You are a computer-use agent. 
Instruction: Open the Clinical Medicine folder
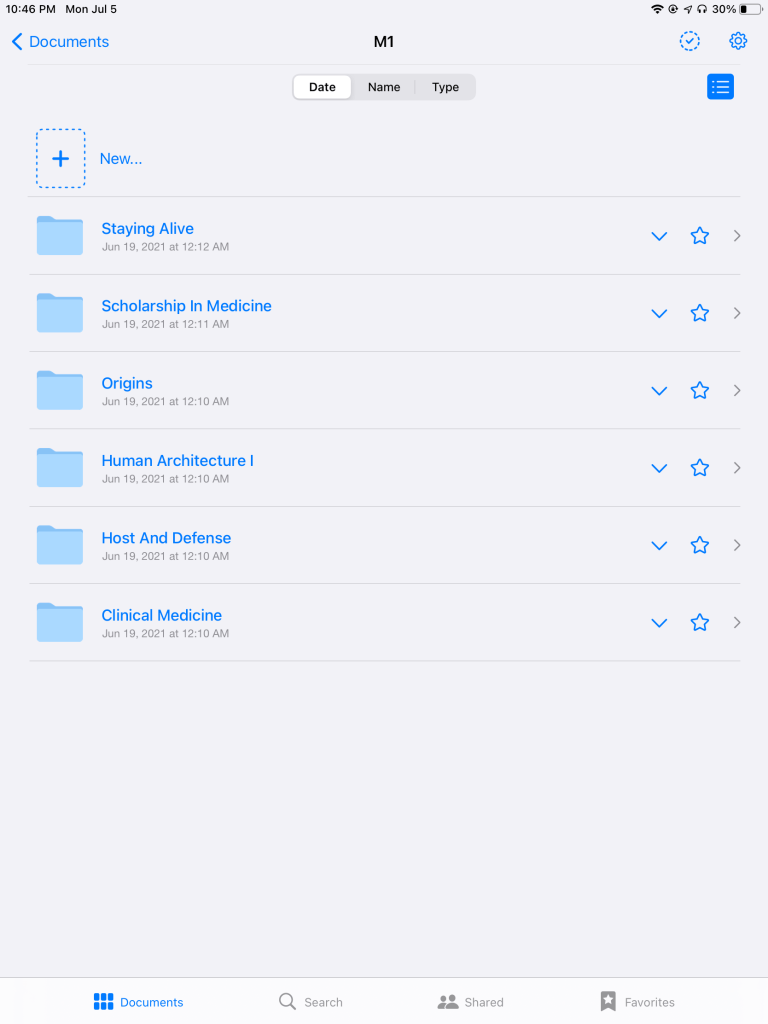tap(161, 615)
